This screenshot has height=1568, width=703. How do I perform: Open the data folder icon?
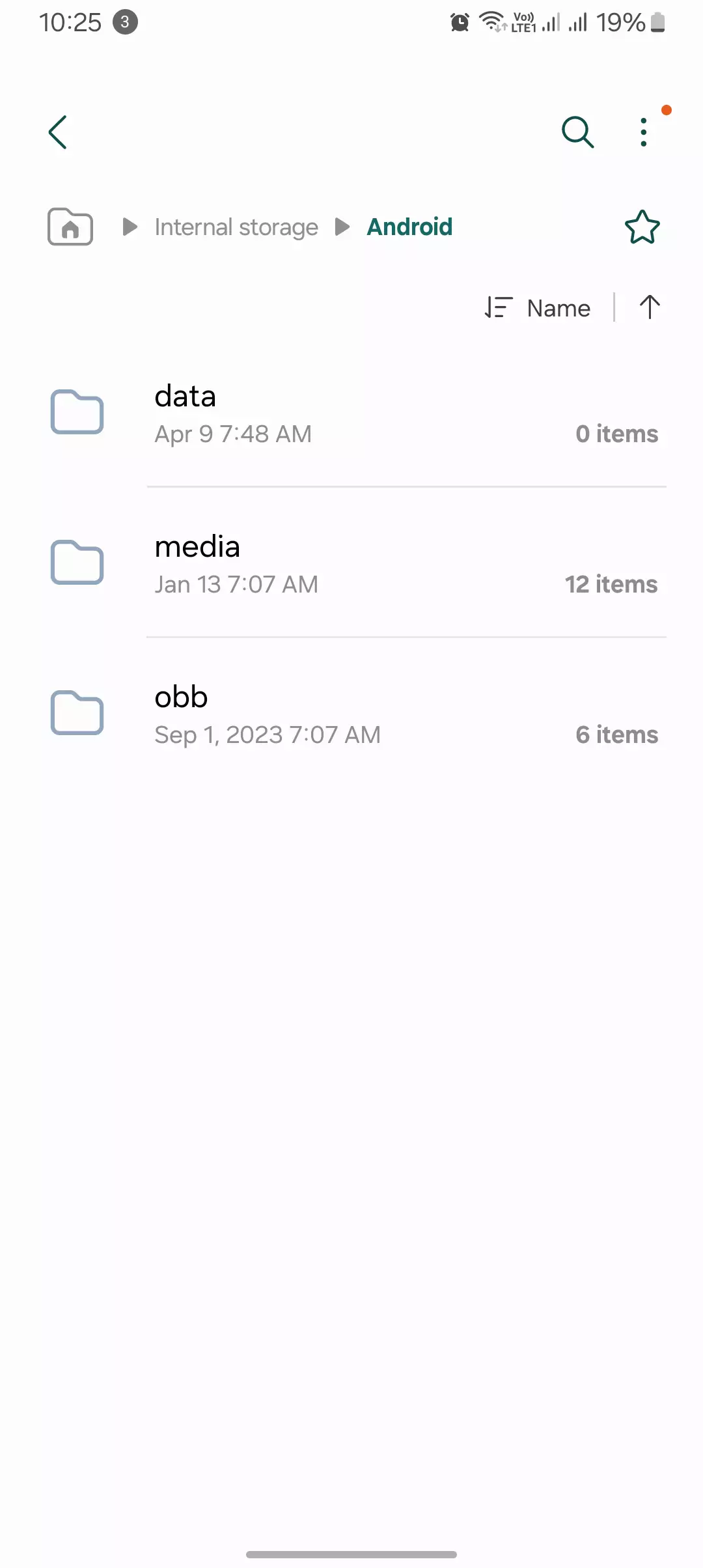tap(77, 413)
